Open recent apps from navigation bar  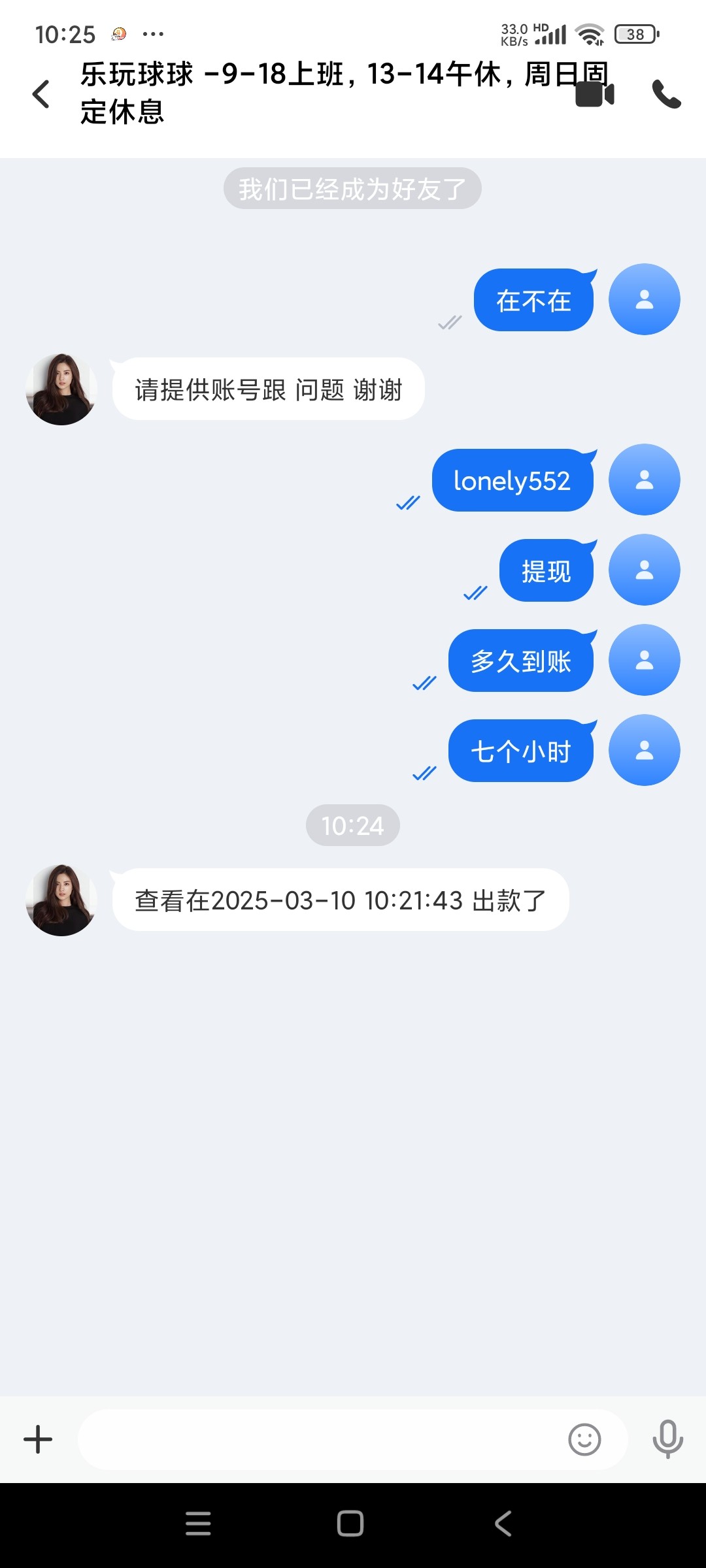click(x=198, y=1524)
